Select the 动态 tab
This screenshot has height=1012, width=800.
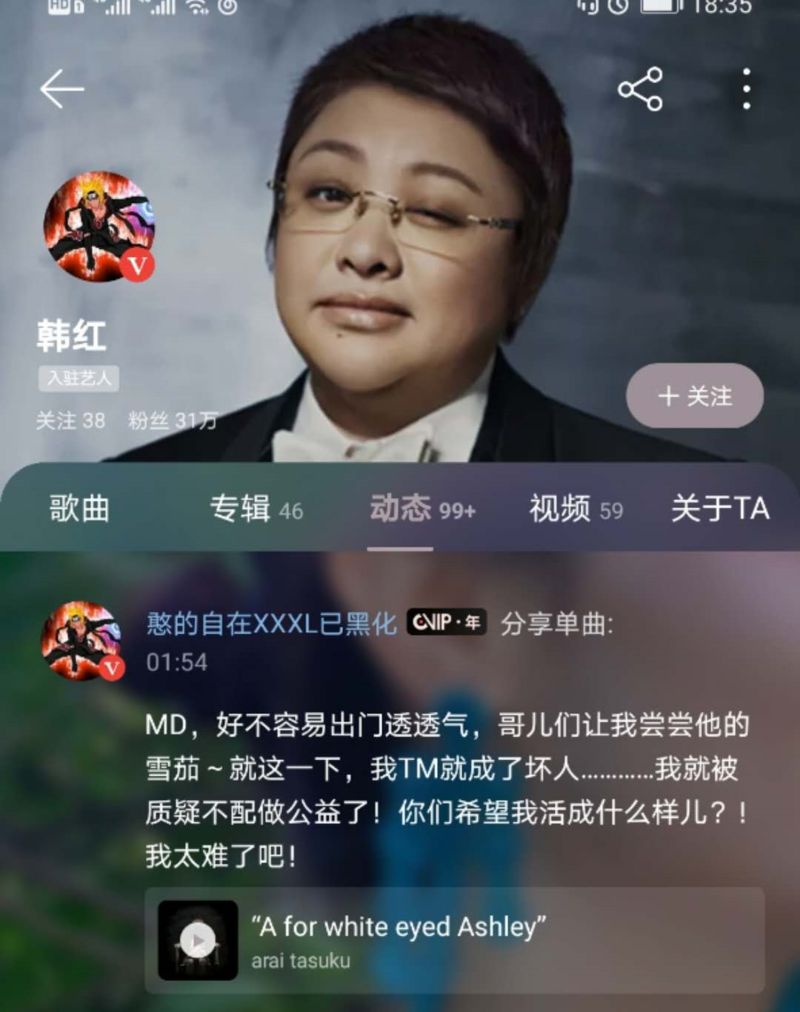[x=421, y=509]
